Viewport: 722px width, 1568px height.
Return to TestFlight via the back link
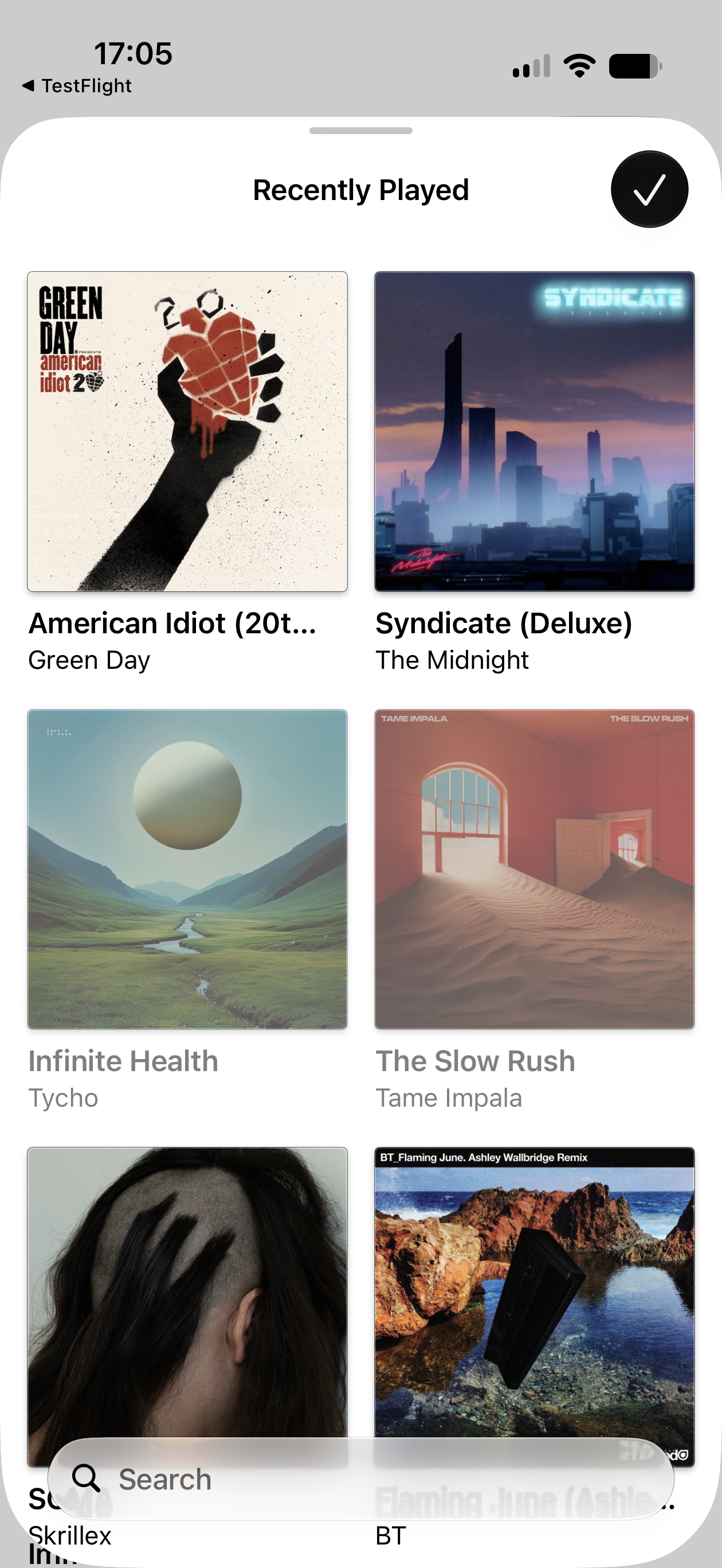[x=77, y=86]
